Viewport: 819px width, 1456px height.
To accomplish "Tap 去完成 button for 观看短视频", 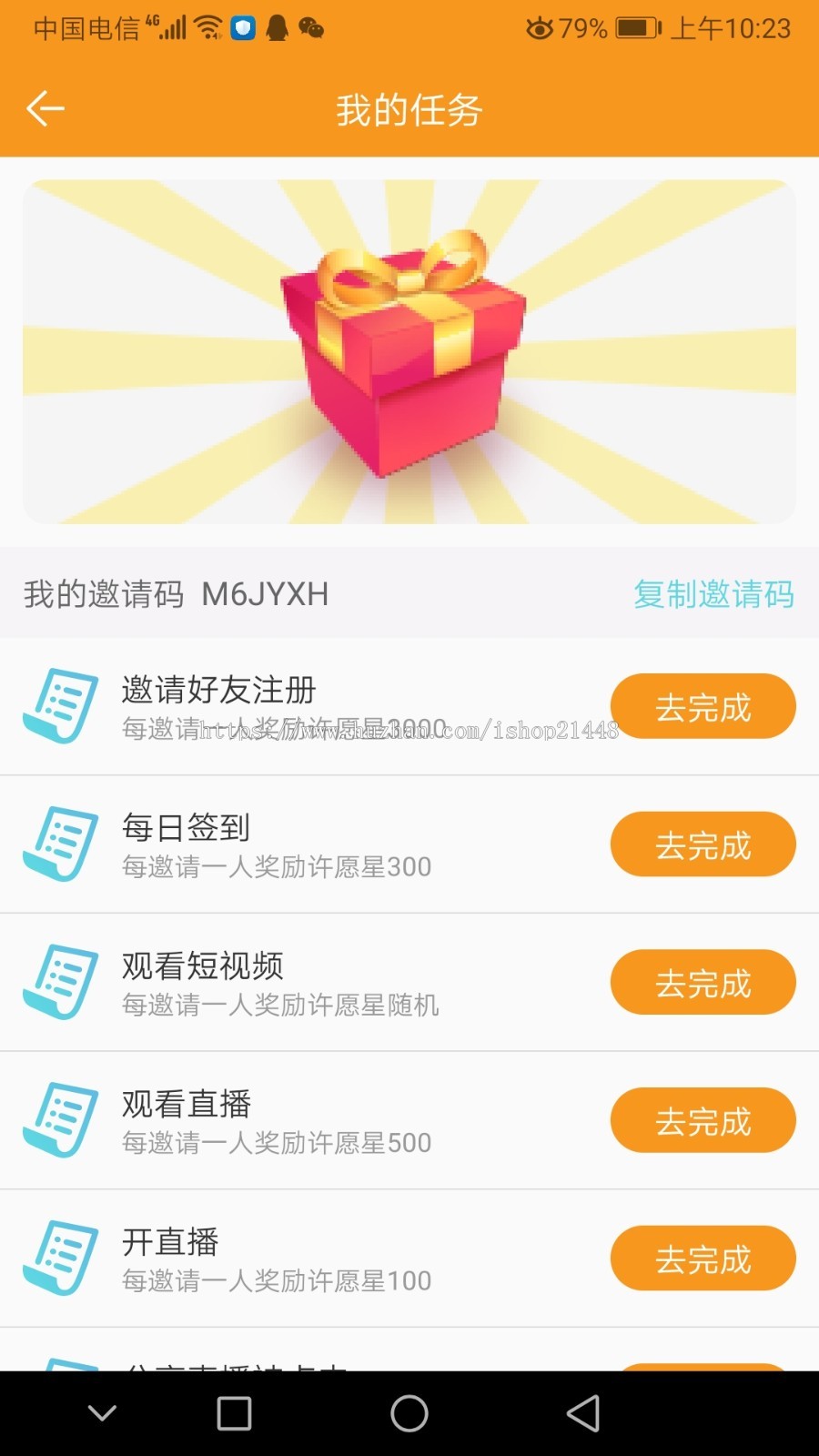I will click(703, 982).
